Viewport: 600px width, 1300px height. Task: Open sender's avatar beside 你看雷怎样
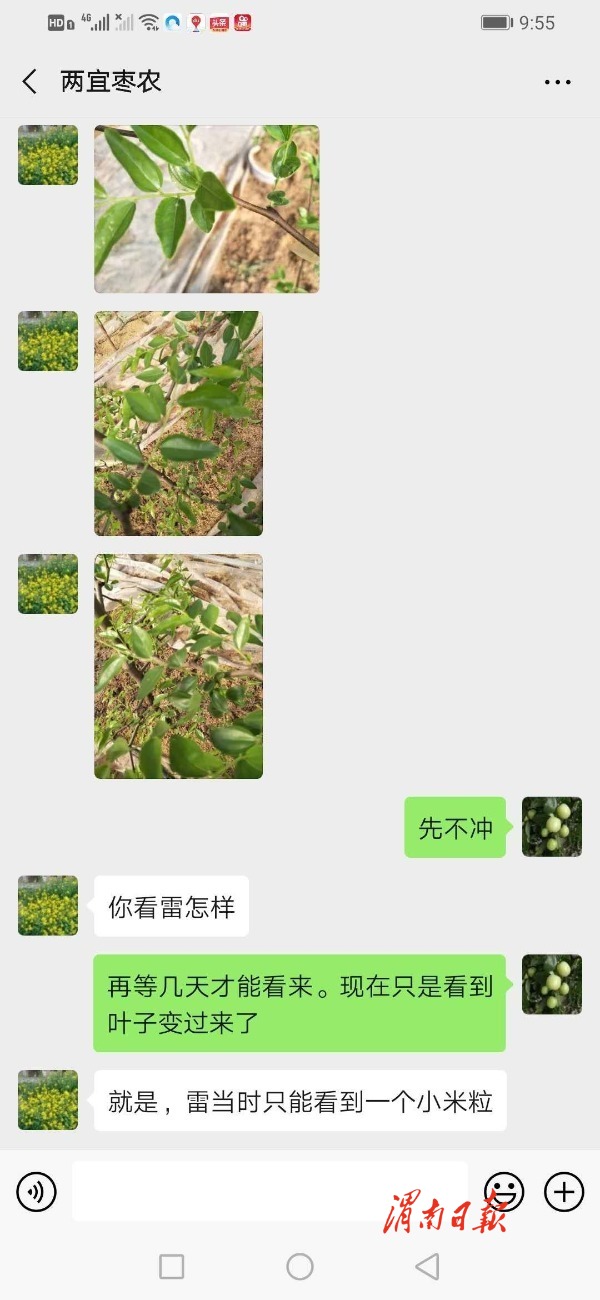point(48,906)
